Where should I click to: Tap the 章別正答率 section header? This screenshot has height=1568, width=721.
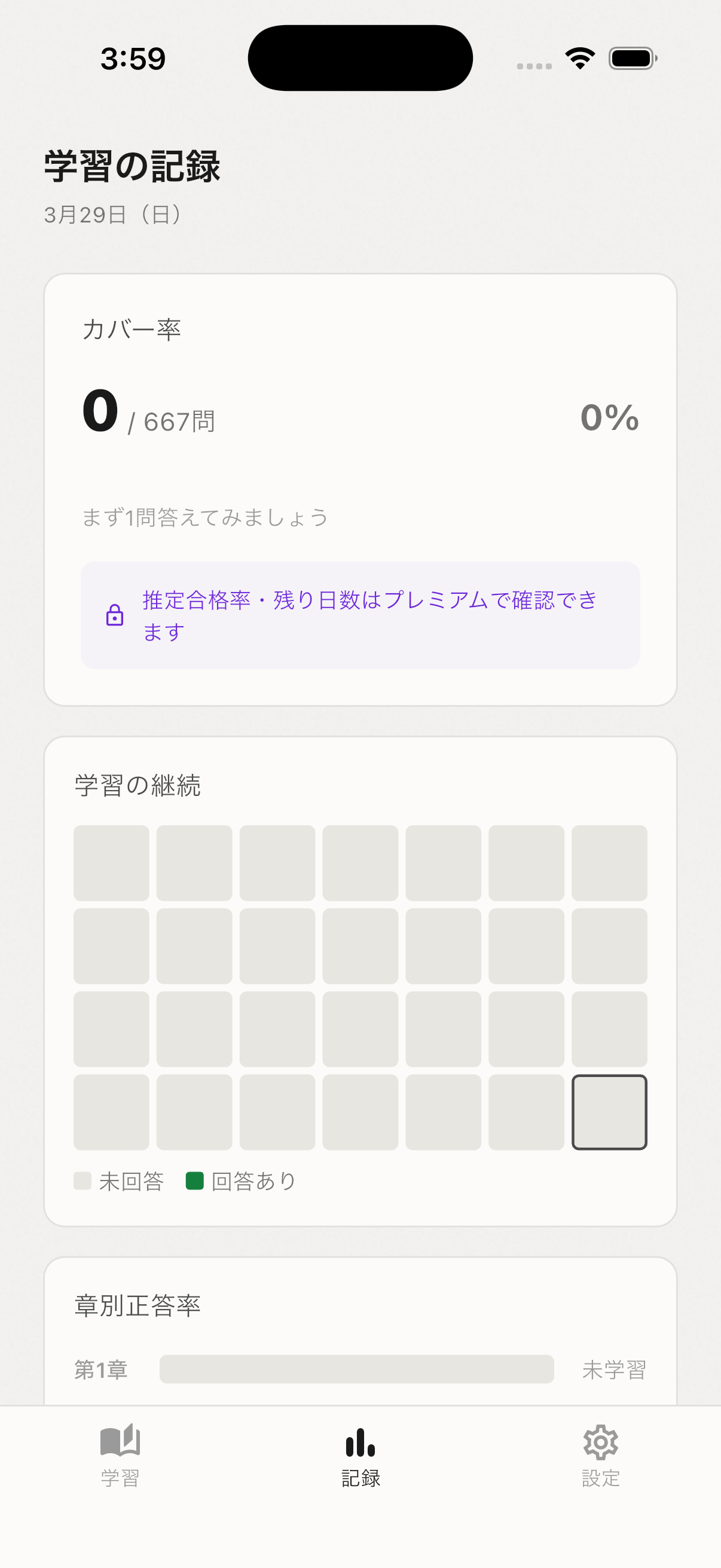click(x=139, y=1304)
